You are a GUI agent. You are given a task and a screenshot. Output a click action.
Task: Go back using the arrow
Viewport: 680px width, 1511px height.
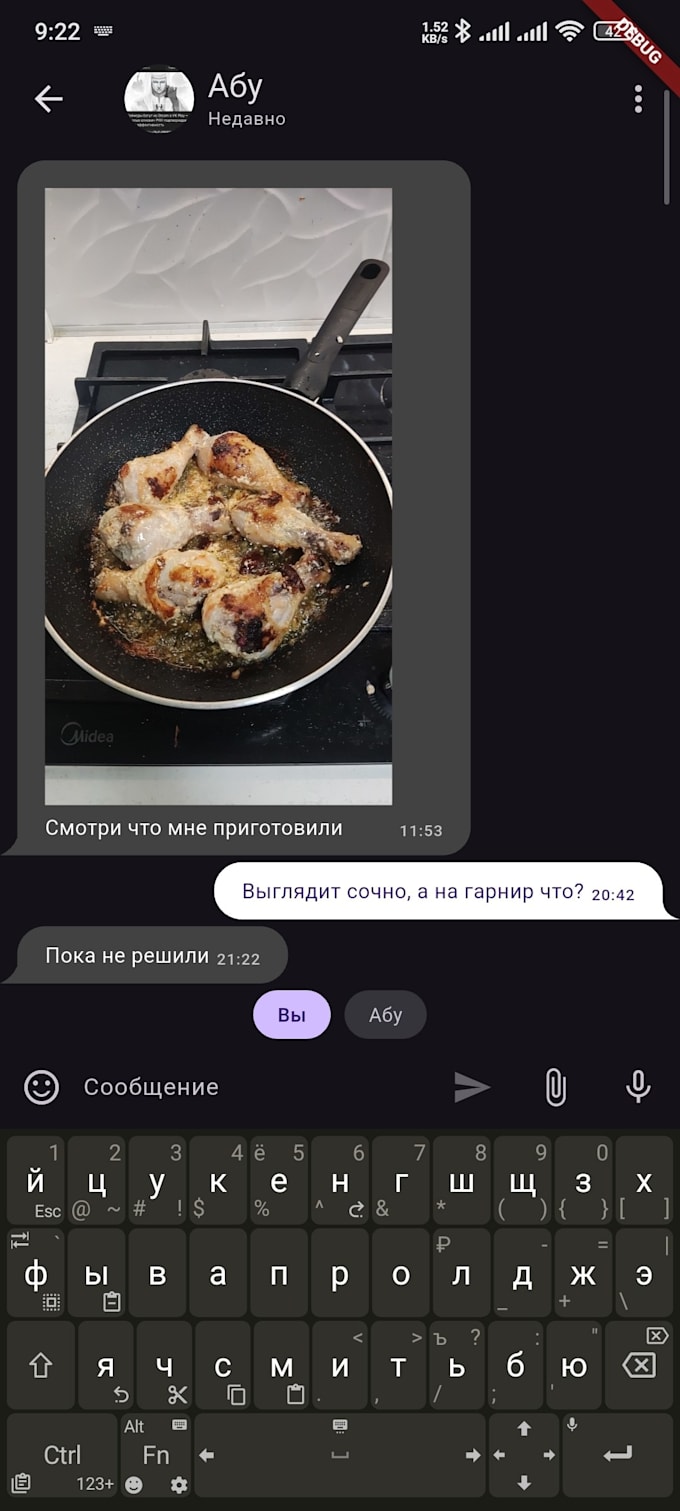pyautogui.click(x=48, y=98)
